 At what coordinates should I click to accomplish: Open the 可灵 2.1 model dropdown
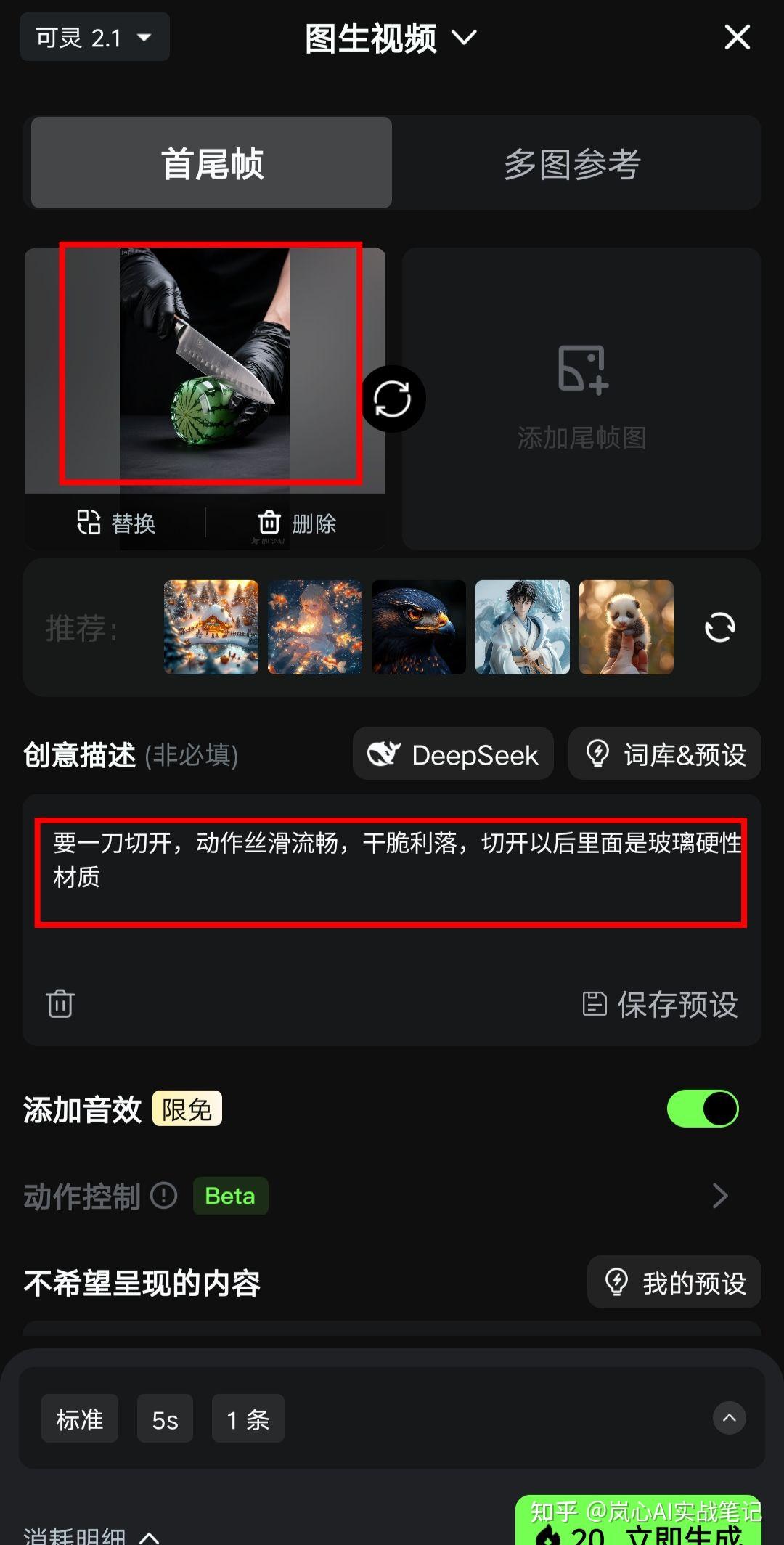pos(94,37)
